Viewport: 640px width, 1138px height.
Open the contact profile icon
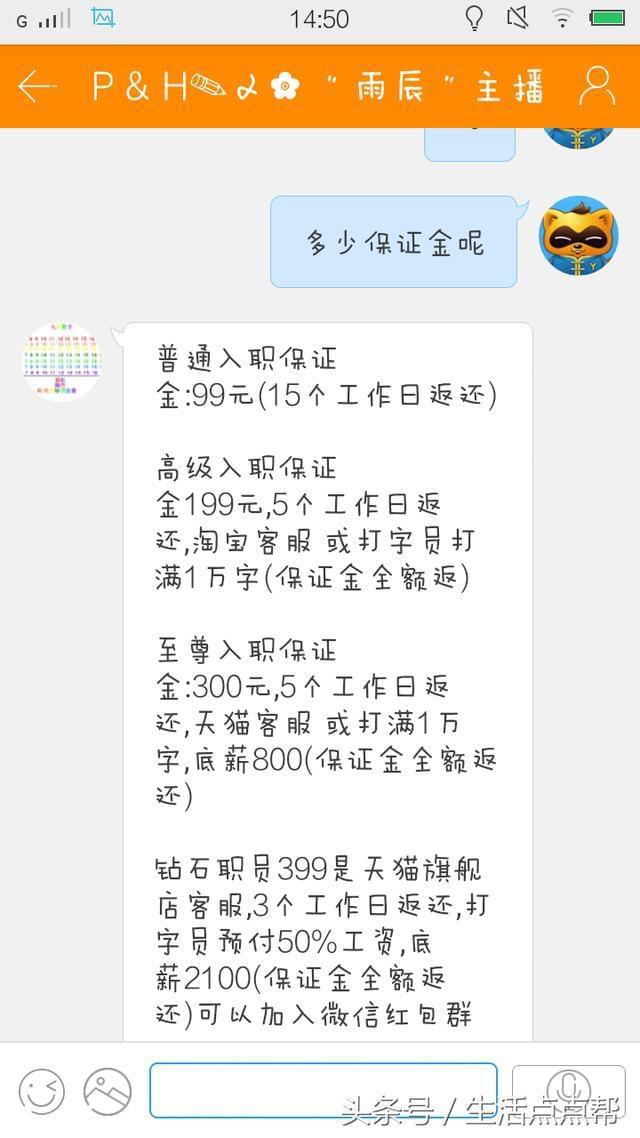point(597,87)
